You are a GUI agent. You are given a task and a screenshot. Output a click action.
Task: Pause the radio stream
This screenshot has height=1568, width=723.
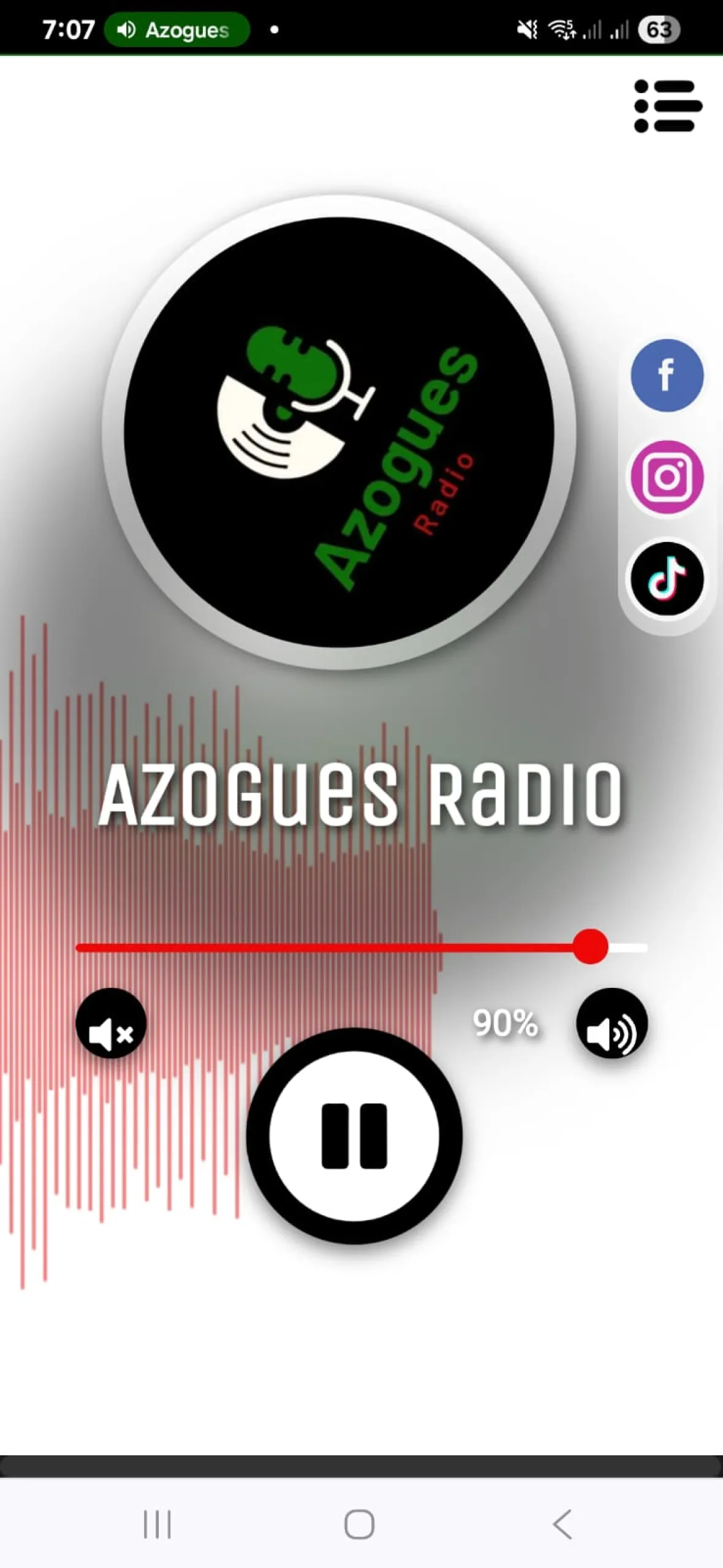point(354,1136)
